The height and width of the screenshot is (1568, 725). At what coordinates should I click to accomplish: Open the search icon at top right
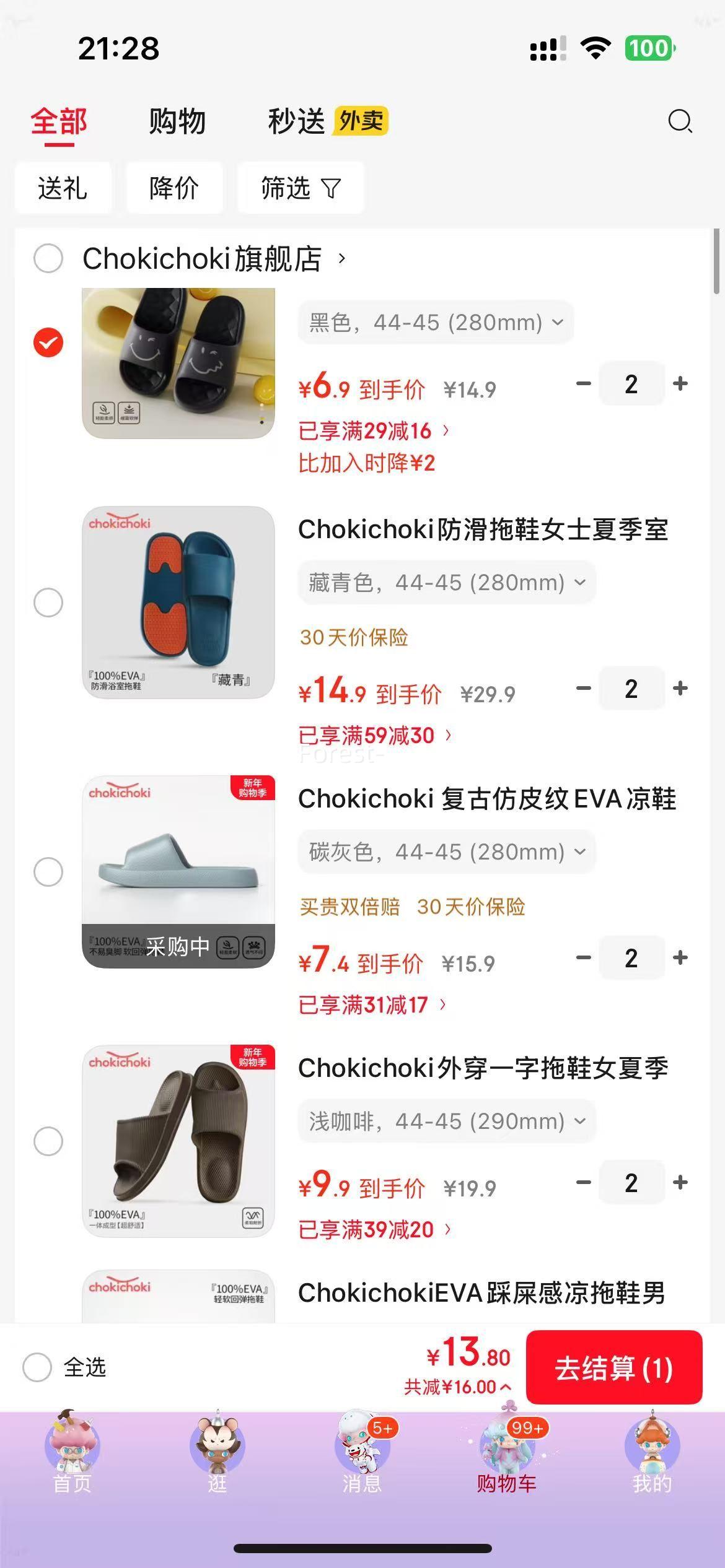coord(680,121)
